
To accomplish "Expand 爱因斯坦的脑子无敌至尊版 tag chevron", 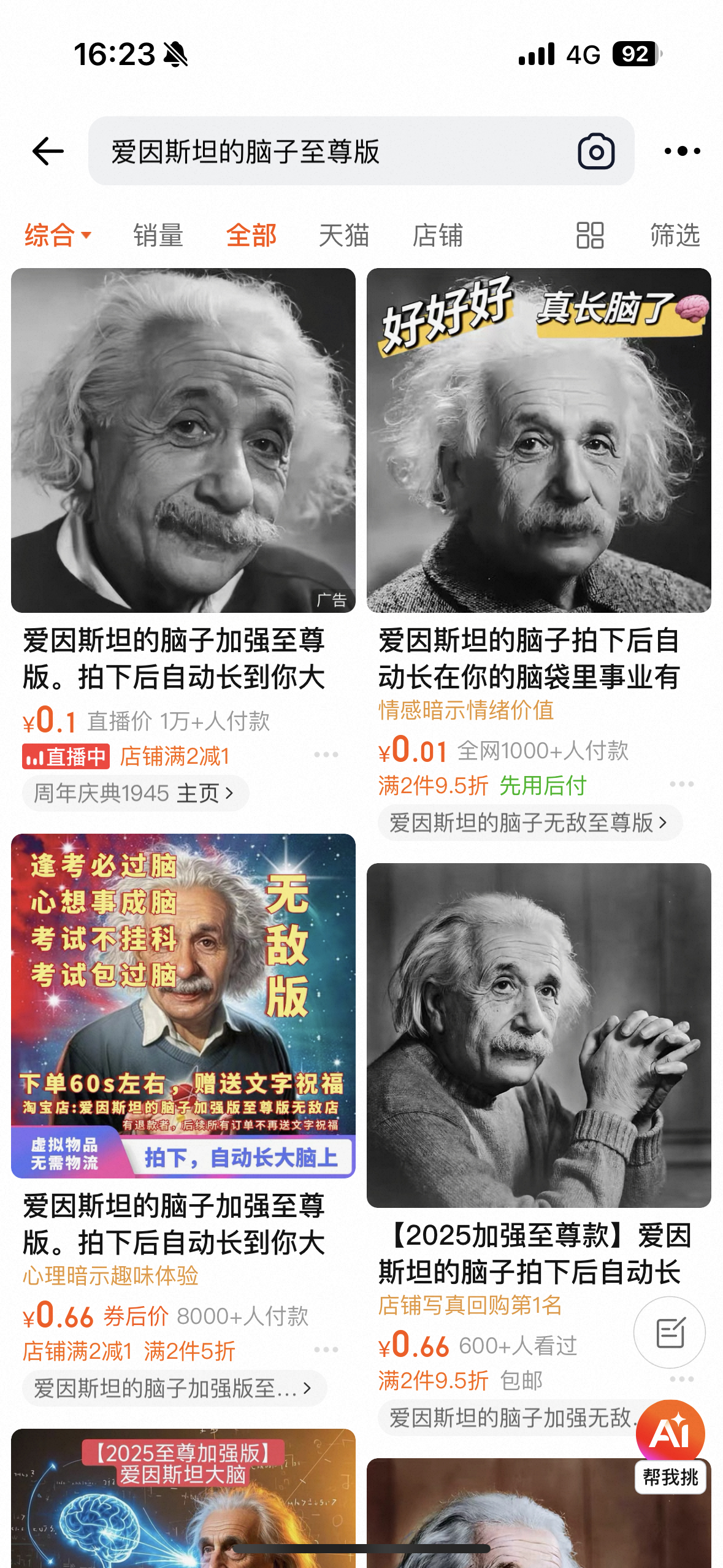I will click(664, 821).
